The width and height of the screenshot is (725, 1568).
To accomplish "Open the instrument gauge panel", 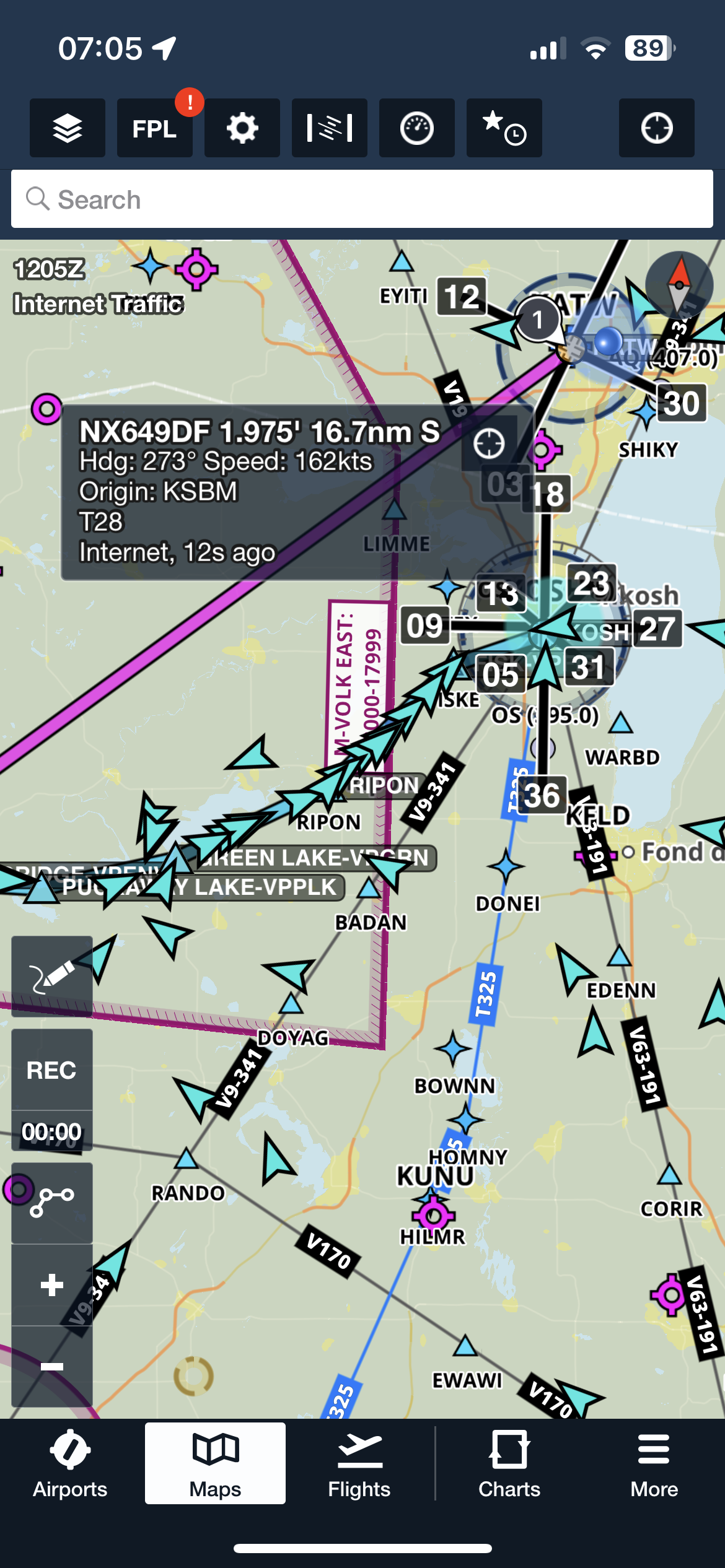I will (417, 128).
